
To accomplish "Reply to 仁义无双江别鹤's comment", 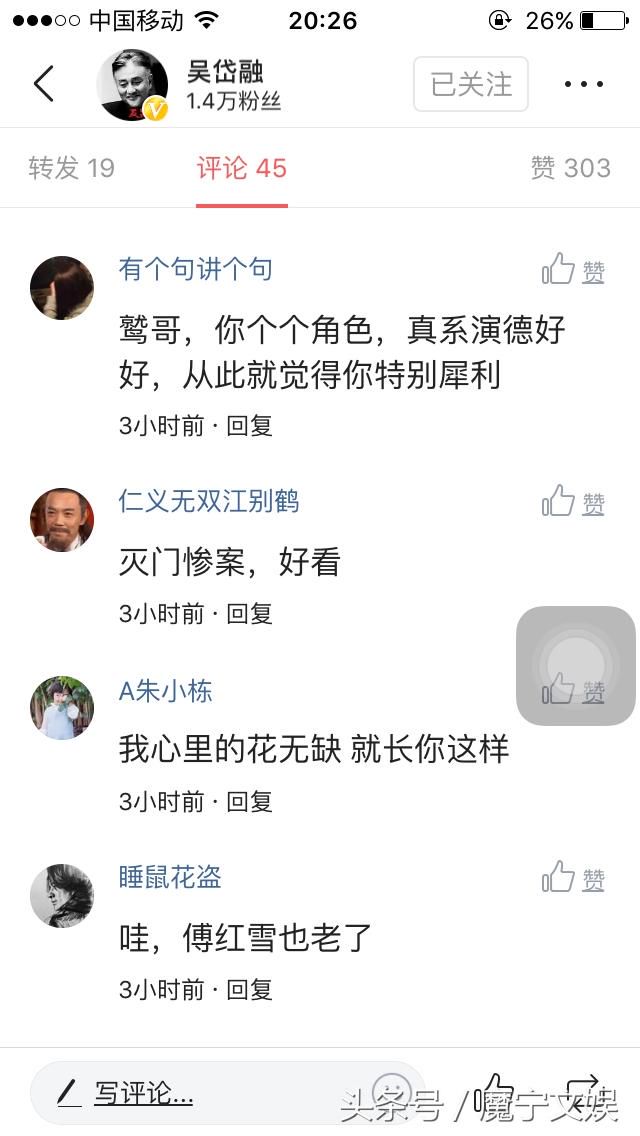I will pos(249,613).
